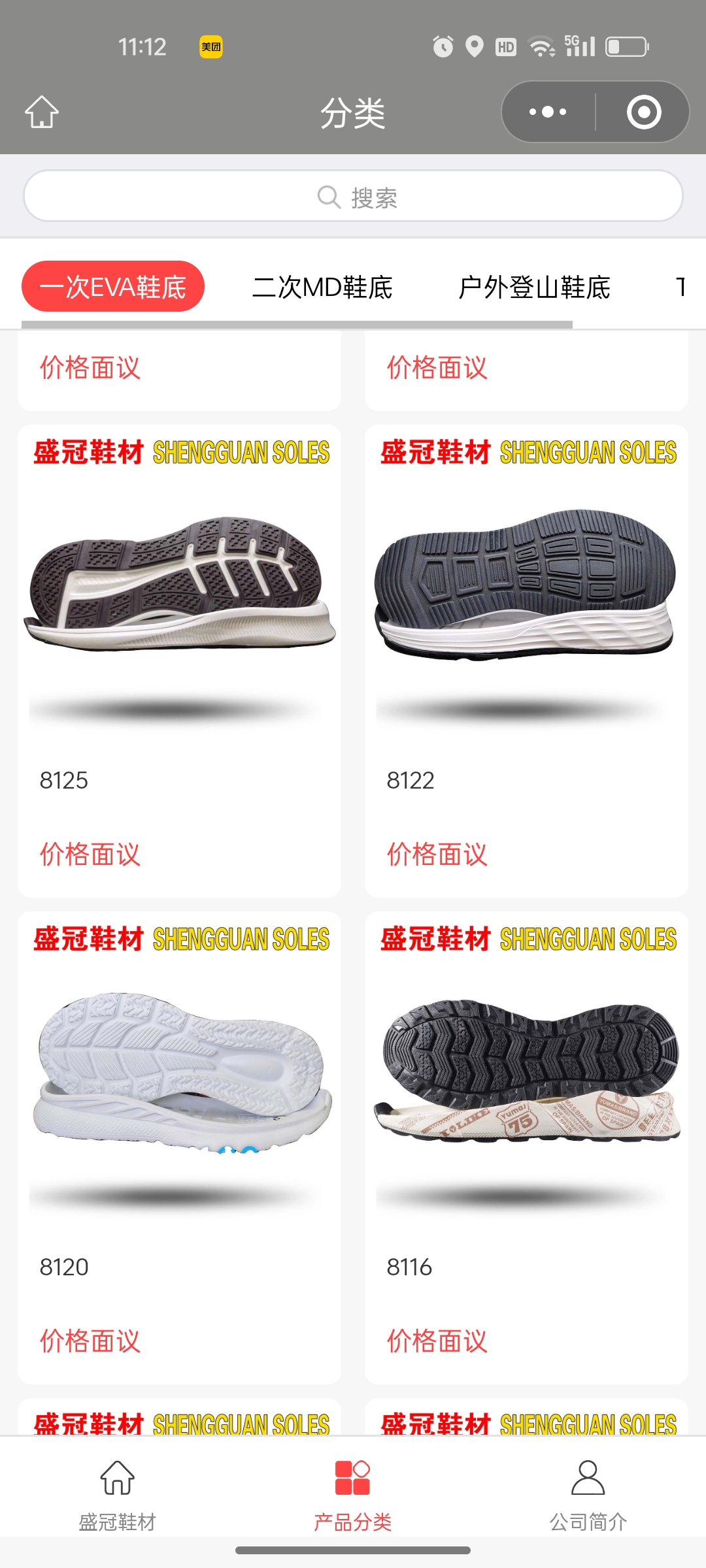Open the mini program more options menu
Image resolution: width=706 pixels, height=1568 pixels.
[x=548, y=112]
